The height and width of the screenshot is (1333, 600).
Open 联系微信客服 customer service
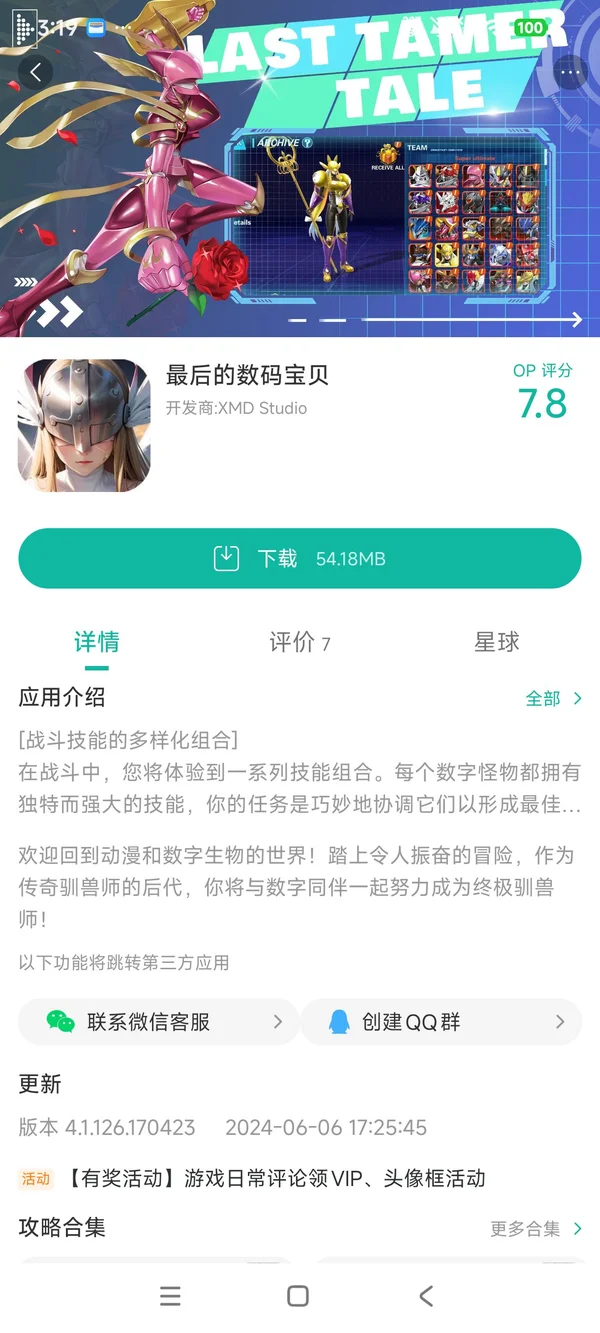pos(159,1021)
